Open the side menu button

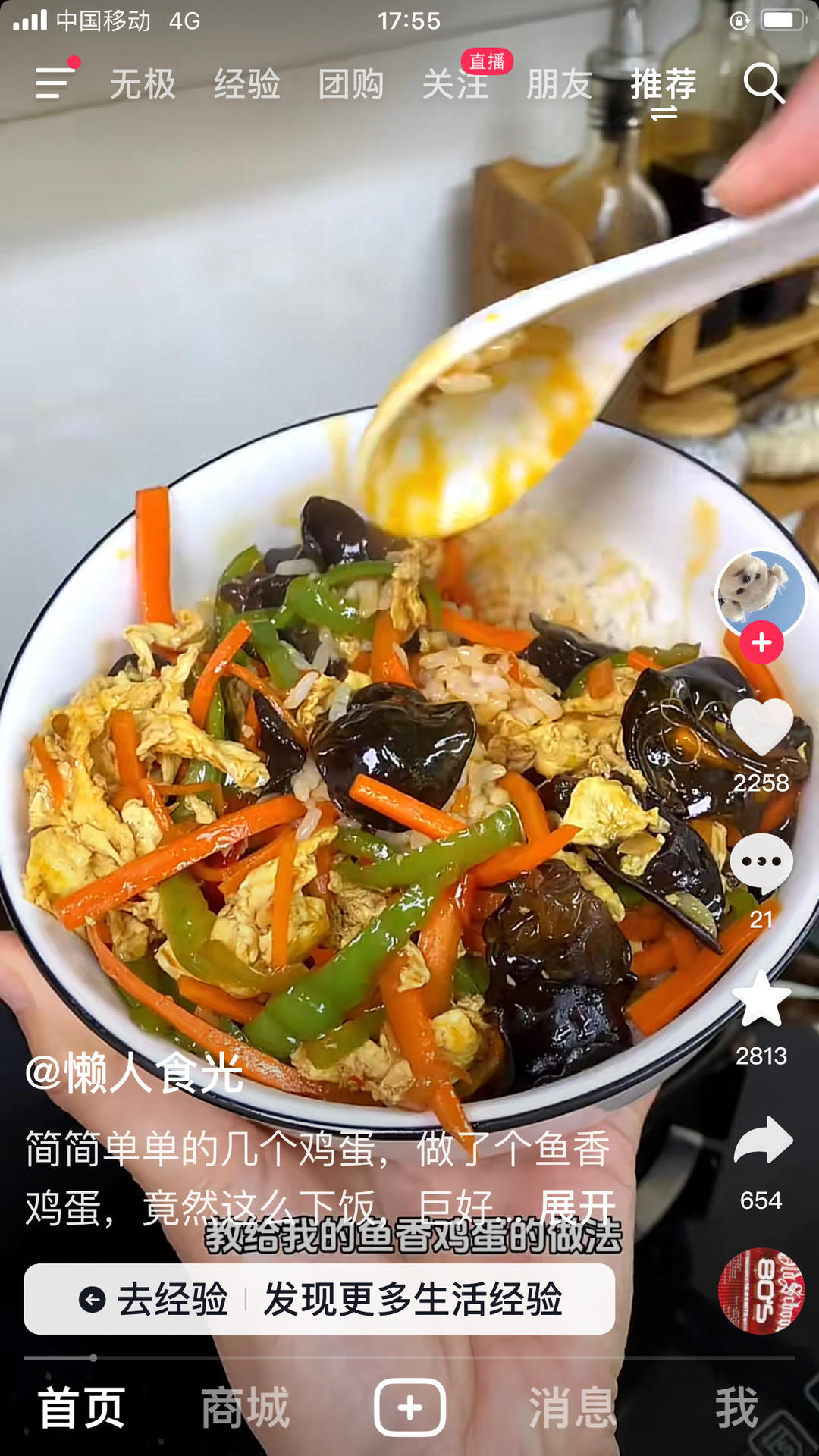(55, 83)
